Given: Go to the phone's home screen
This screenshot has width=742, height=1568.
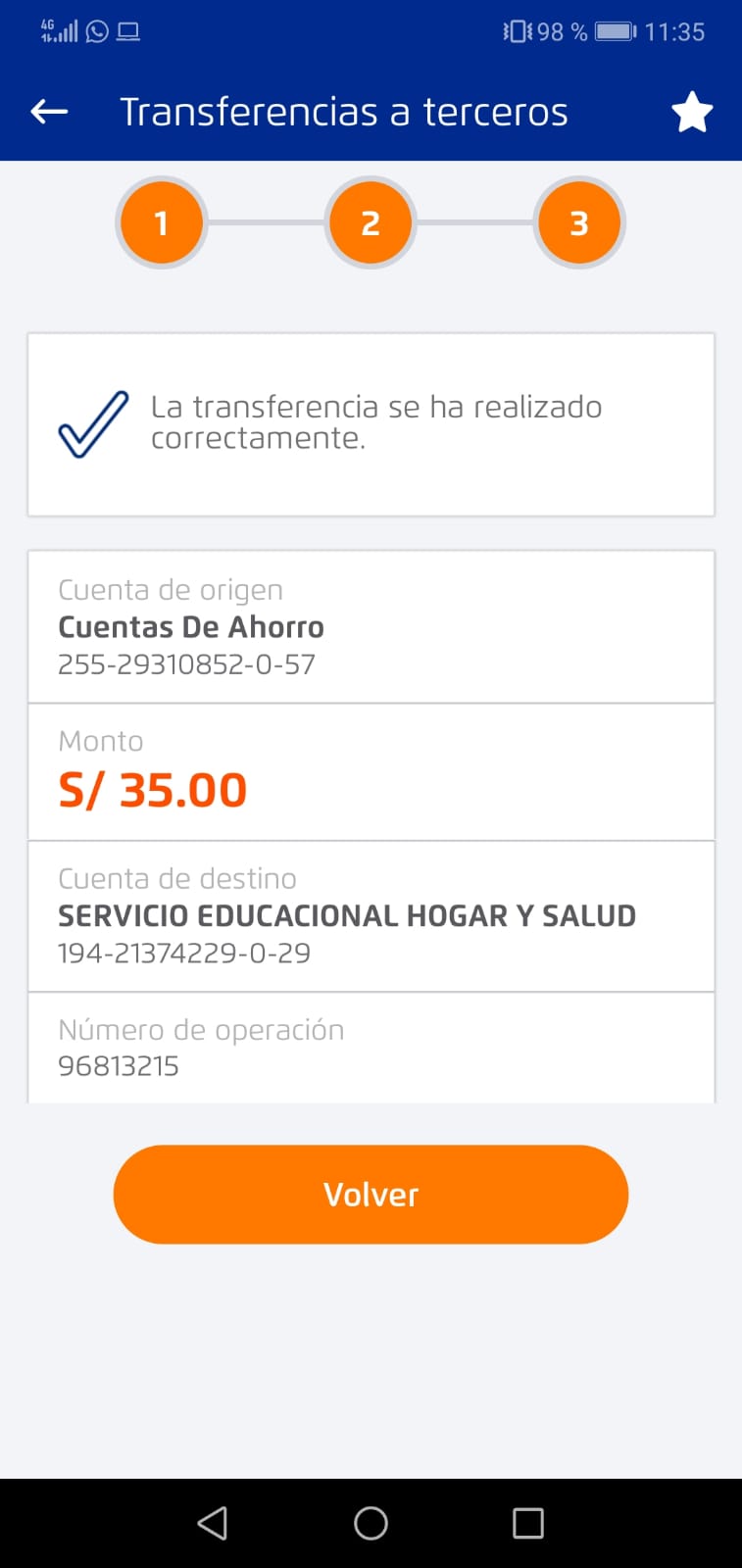Looking at the screenshot, I should pyautogui.click(x=371, y=1523).
